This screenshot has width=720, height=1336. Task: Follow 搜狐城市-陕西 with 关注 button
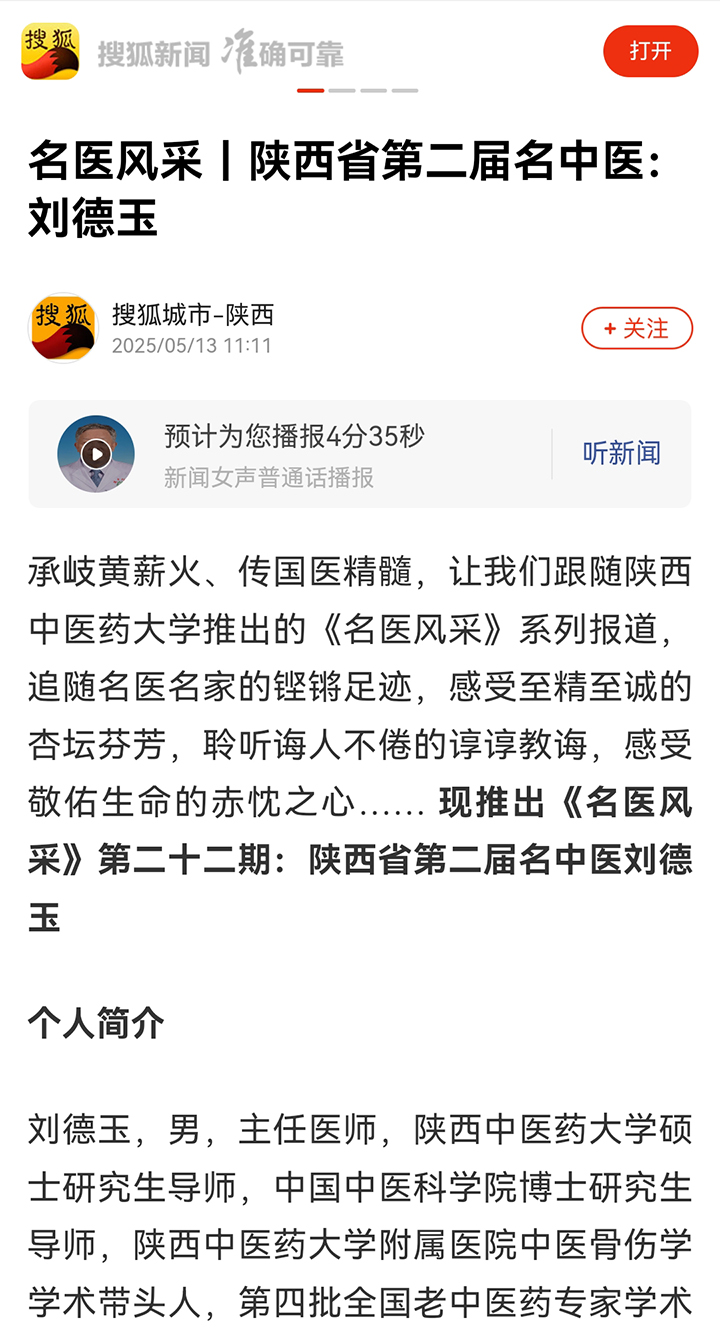pos(637,328)
